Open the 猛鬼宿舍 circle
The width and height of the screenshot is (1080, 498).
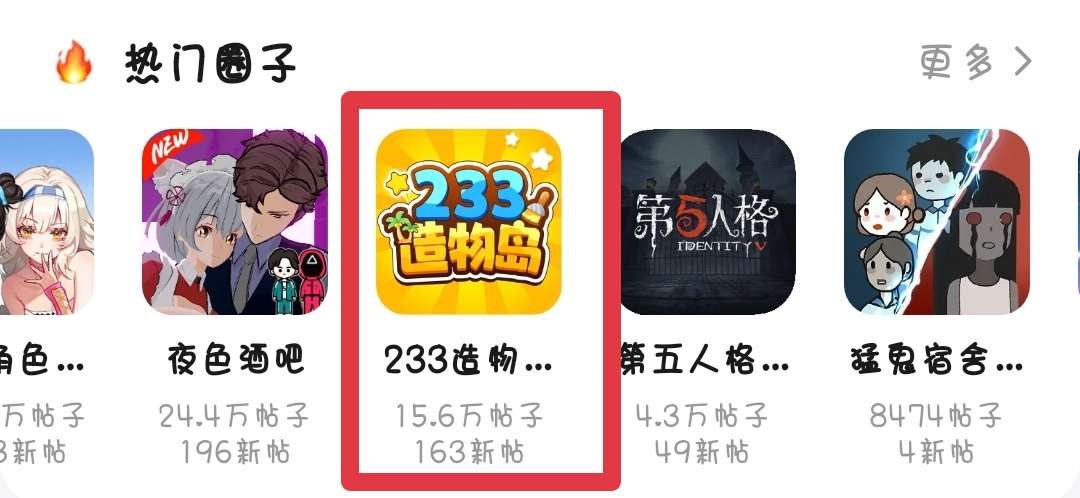click(937, 222)
